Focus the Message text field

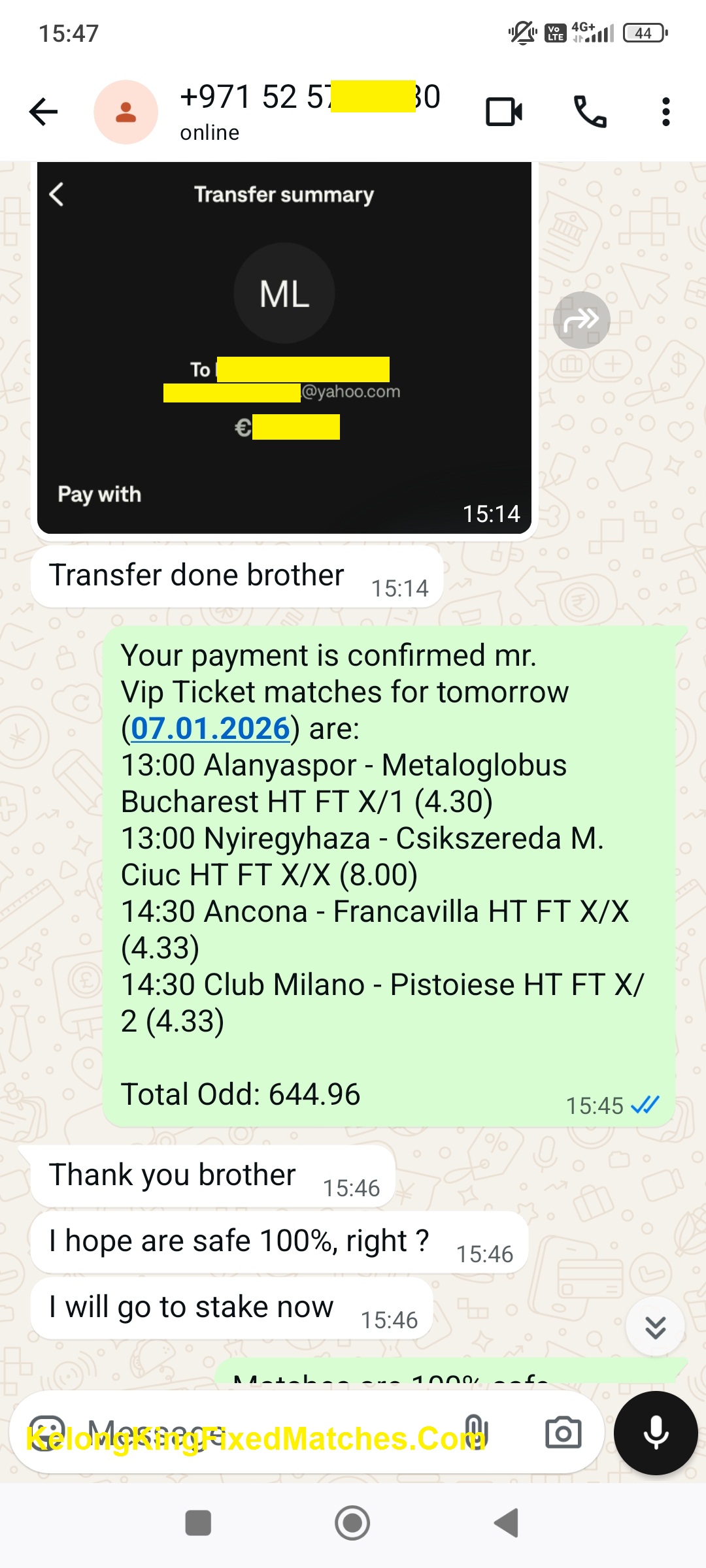(261, 1433)
